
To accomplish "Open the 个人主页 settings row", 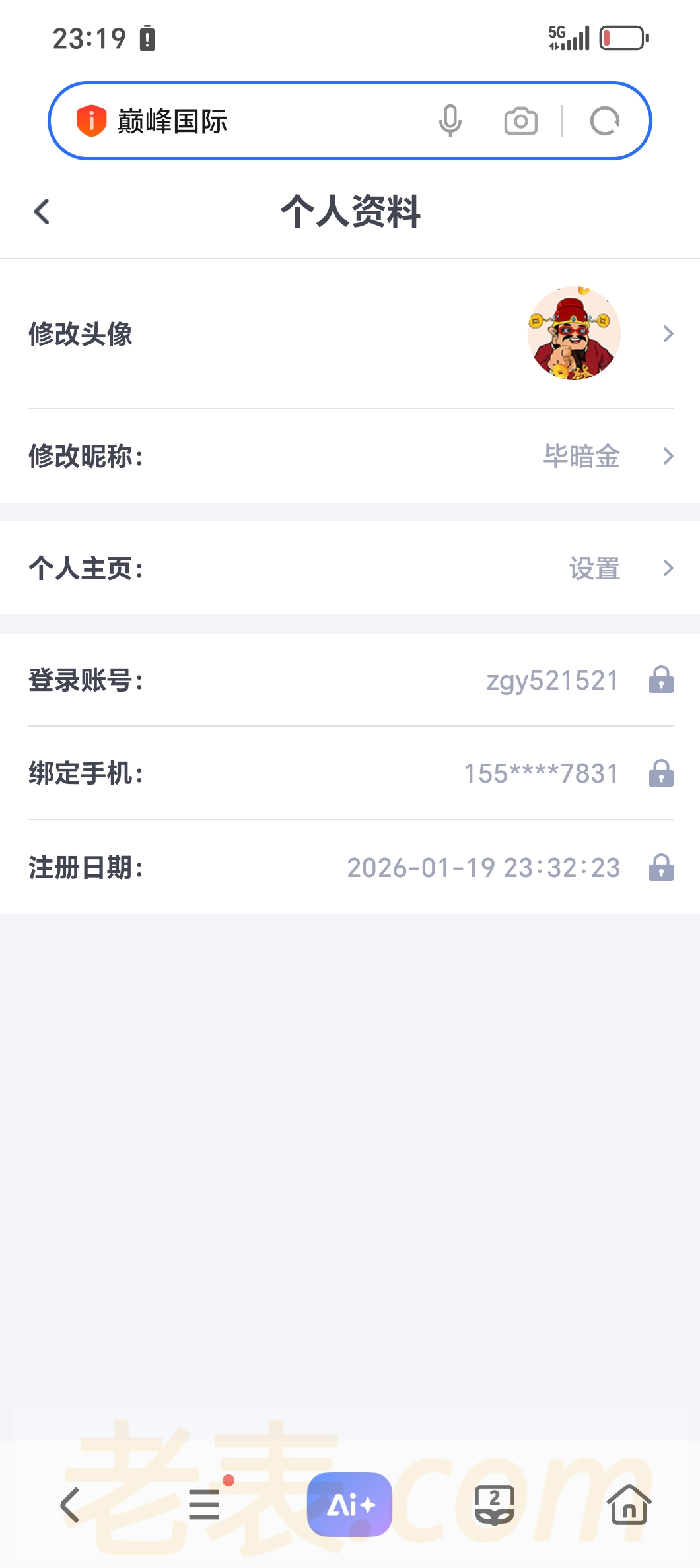I will (x=350, y=568).
